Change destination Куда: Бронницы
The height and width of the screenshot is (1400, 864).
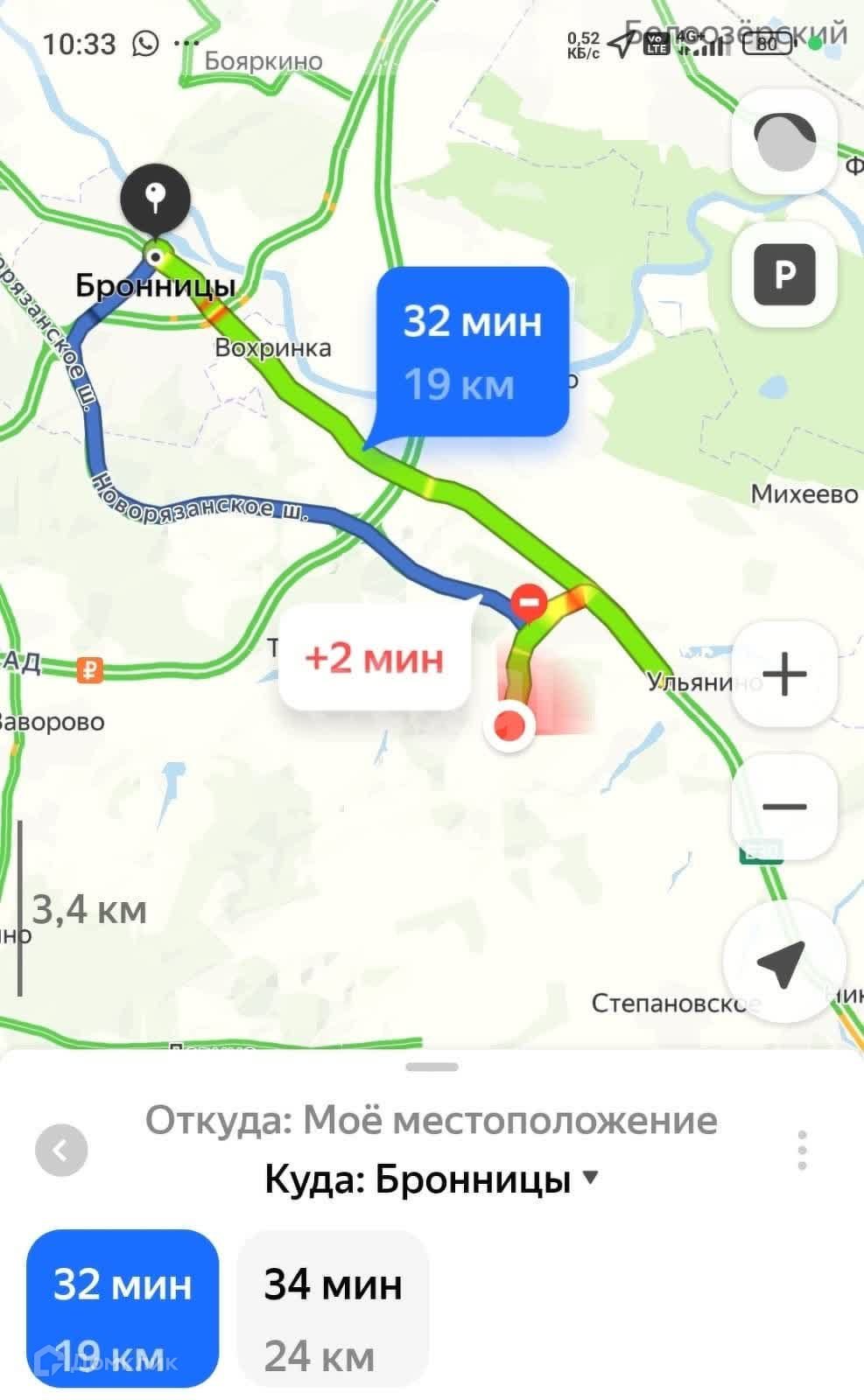[x=431, y=1180]
